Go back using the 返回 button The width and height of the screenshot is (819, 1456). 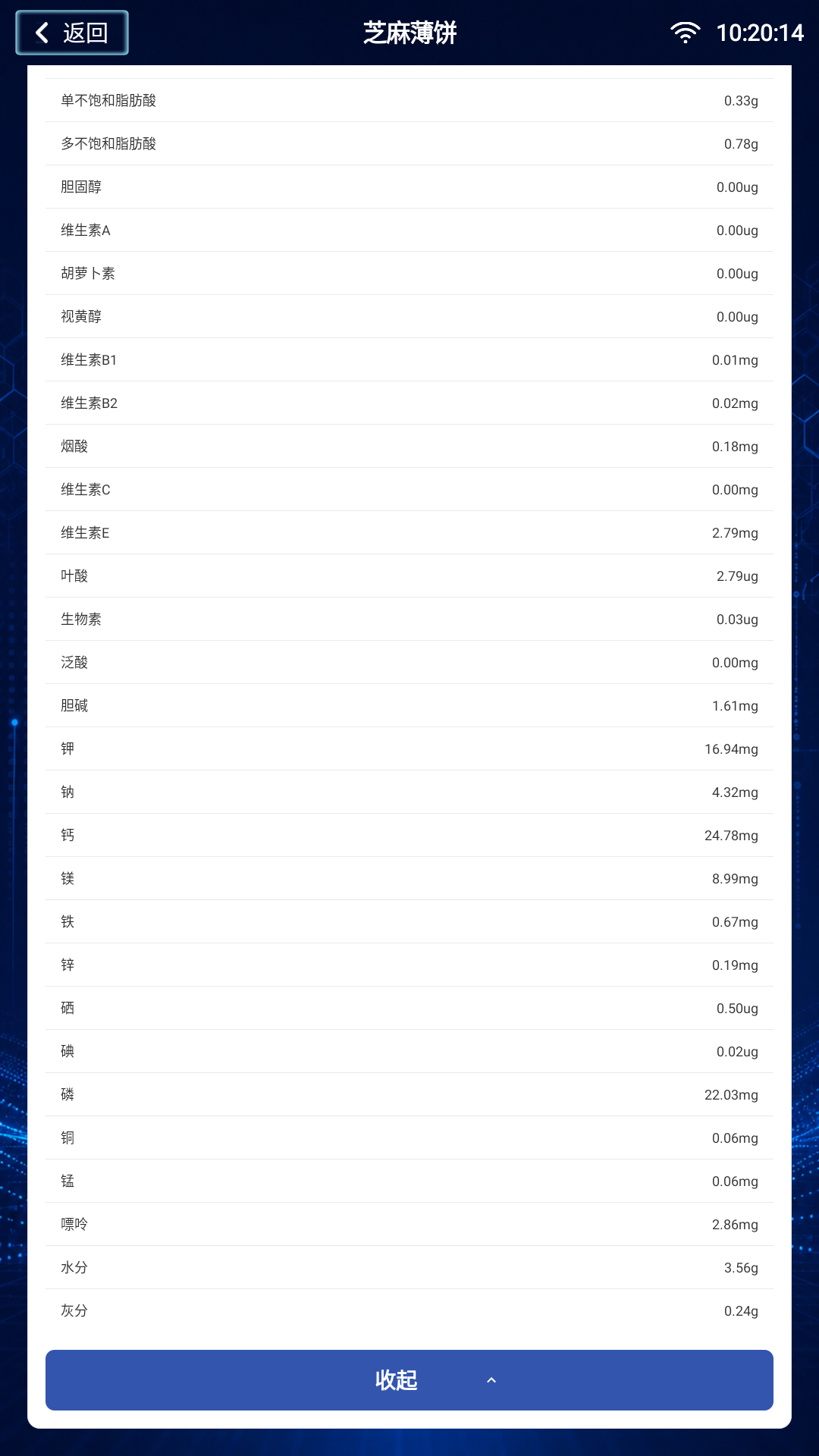[72, 33]
